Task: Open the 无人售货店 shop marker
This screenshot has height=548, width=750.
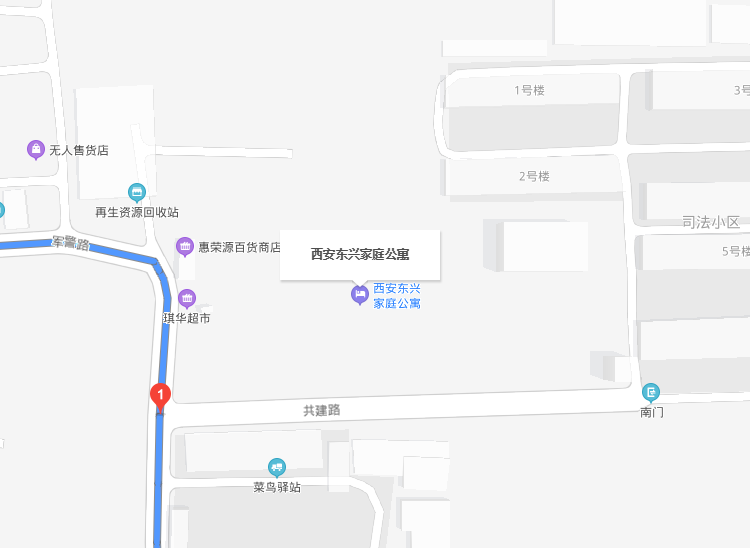Action: (36, 150)
